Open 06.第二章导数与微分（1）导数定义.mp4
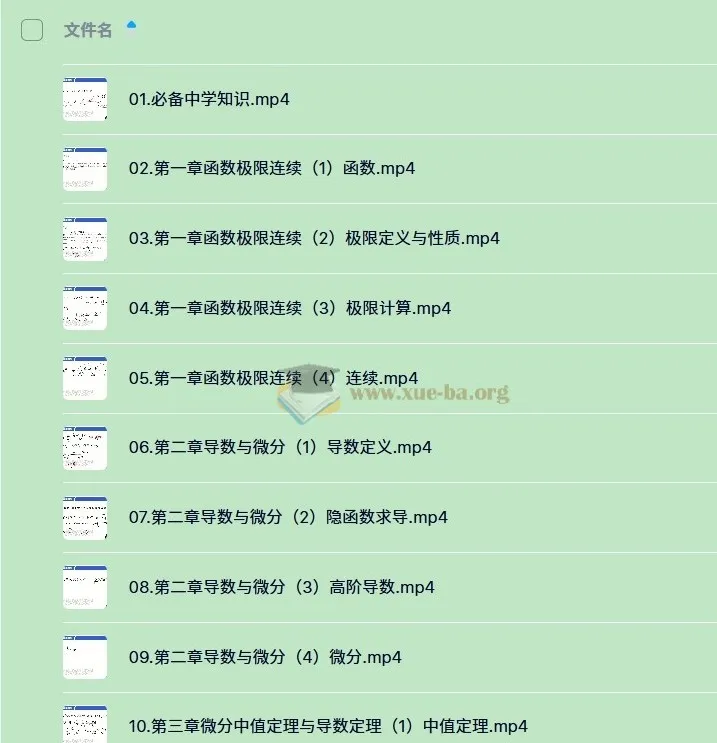 pyautogui.click(x=280, y=447)
